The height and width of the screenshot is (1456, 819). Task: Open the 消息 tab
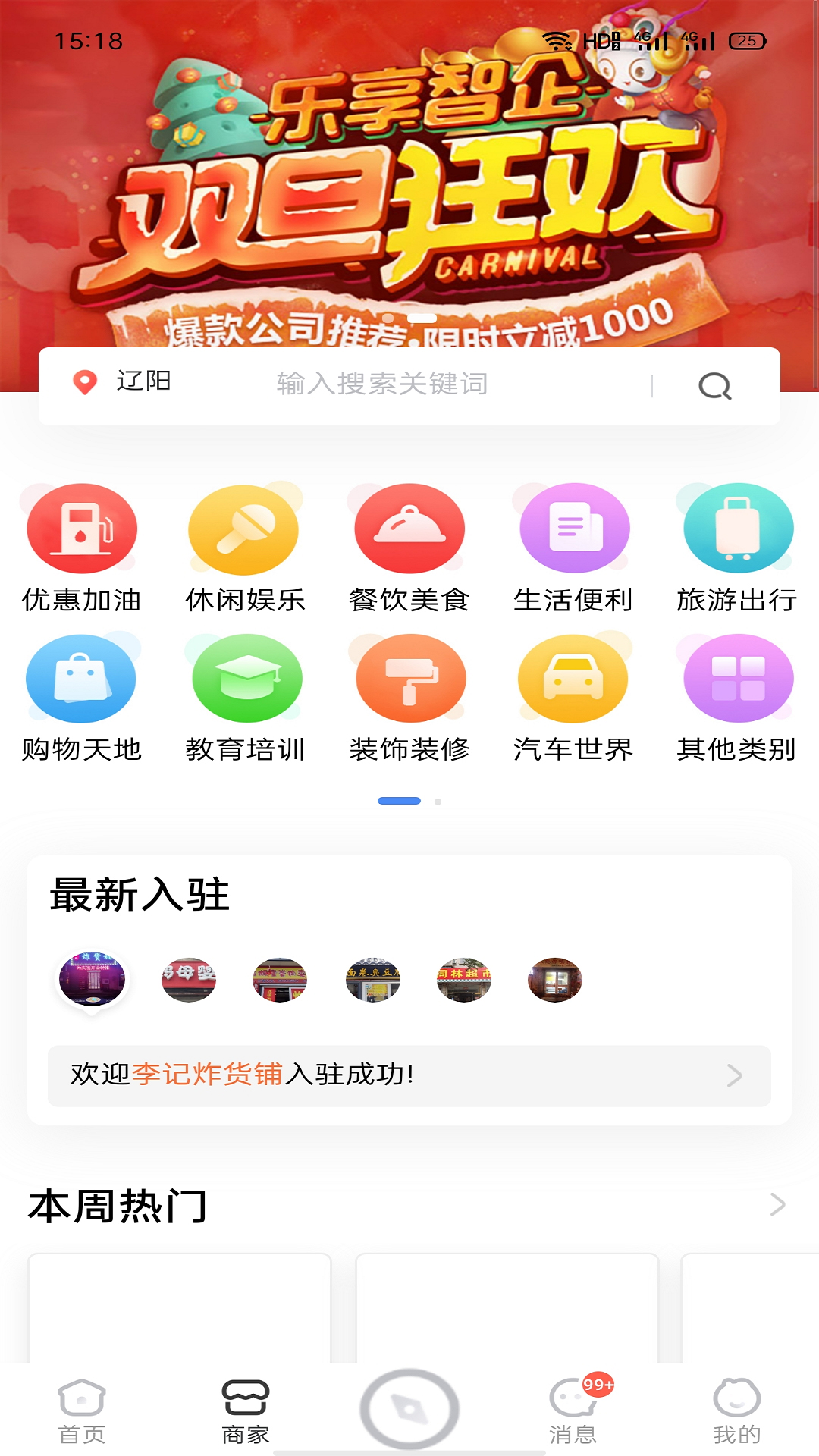click(x=573, y=1410)
